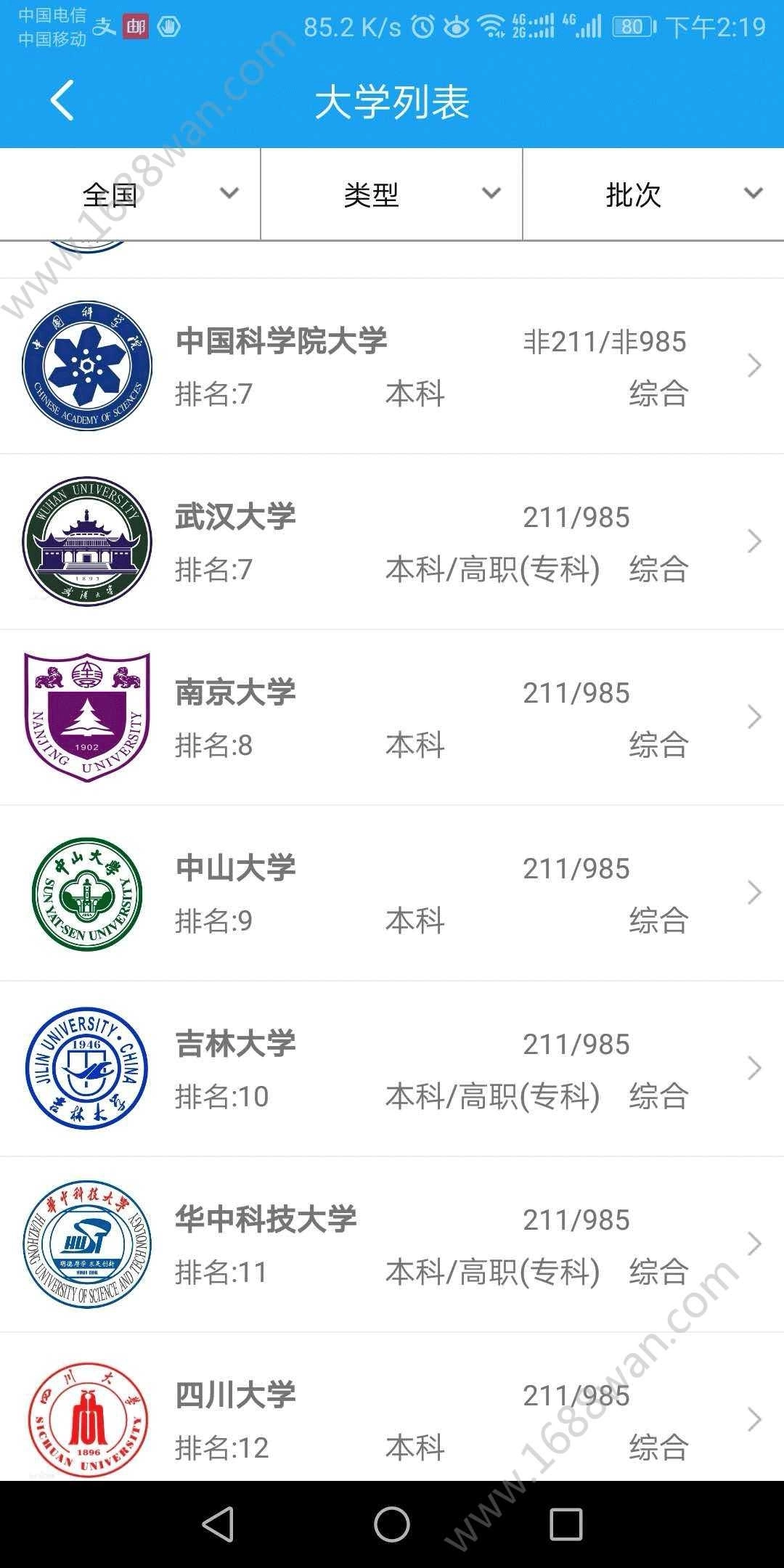784x1568 pixels.
Task: View the 武汉大学 entry
Action: (392, 542)
